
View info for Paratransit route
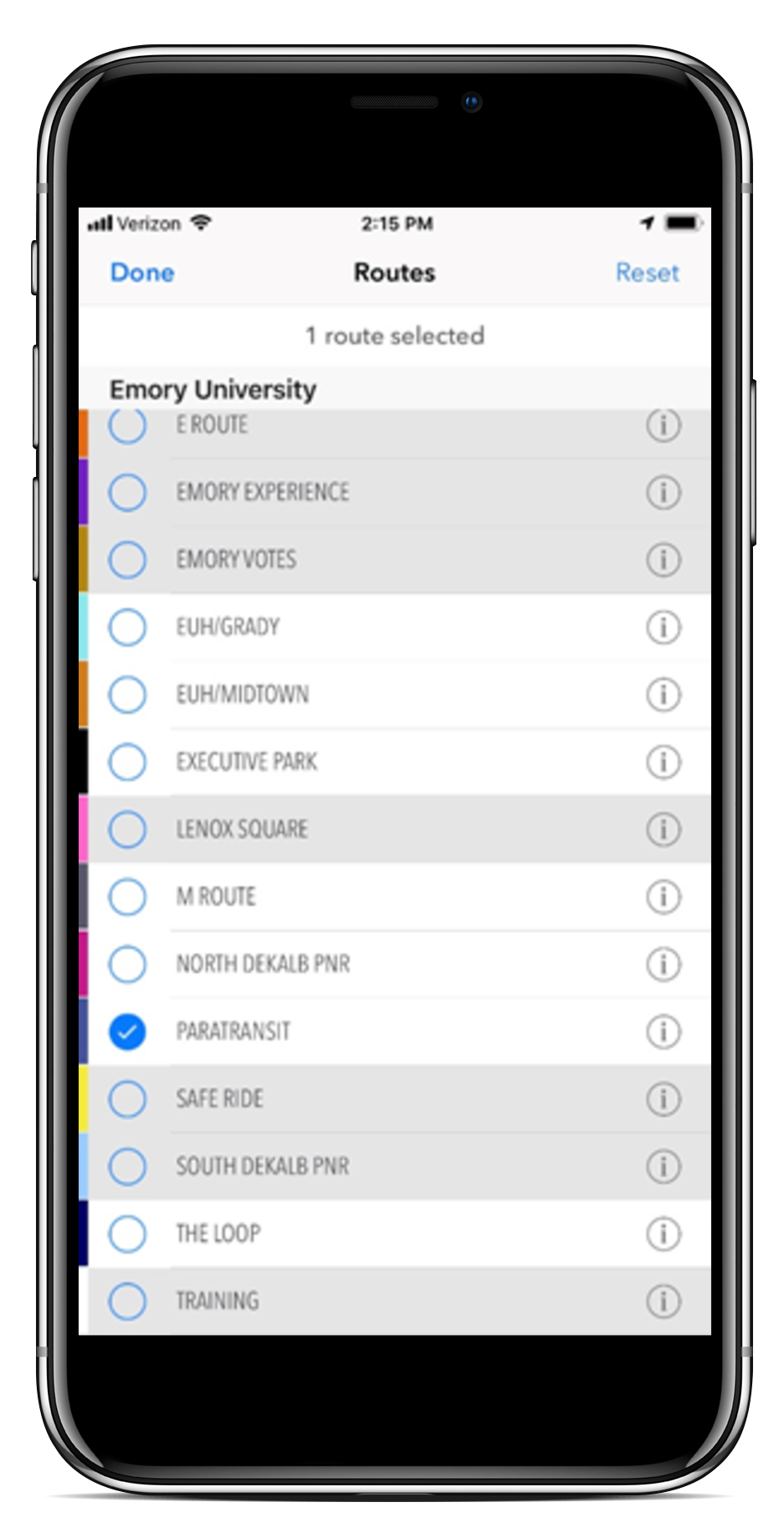coord(664,1032)
